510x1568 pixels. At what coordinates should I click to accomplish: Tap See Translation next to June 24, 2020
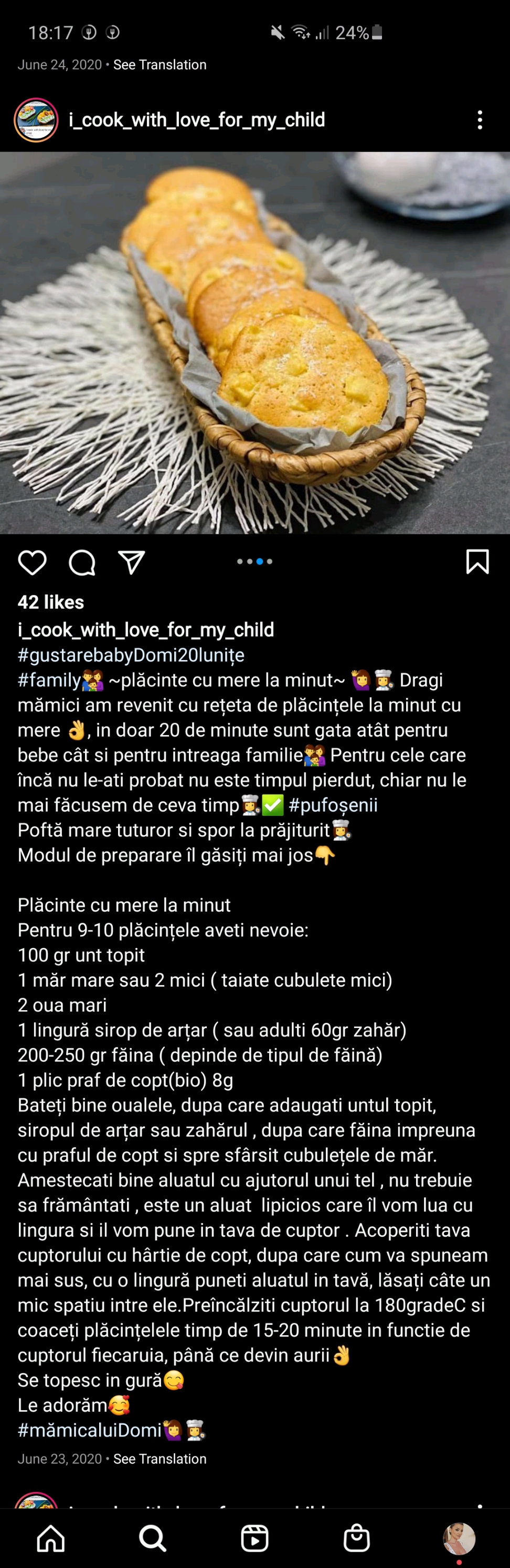(x=160, y=64)
